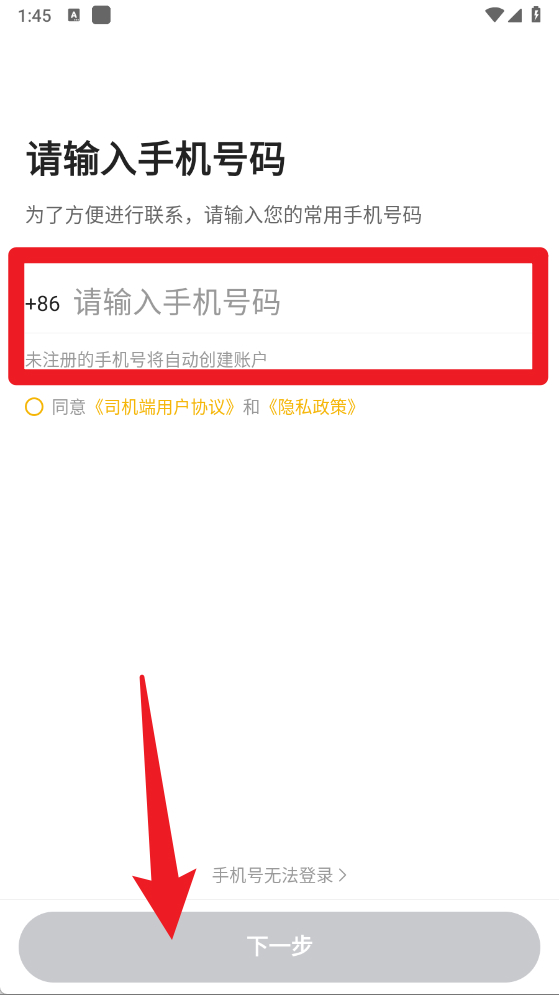Tap the 下一步 button
The width and height of the screenshot is (559, 995).
(x=279, y=947)
